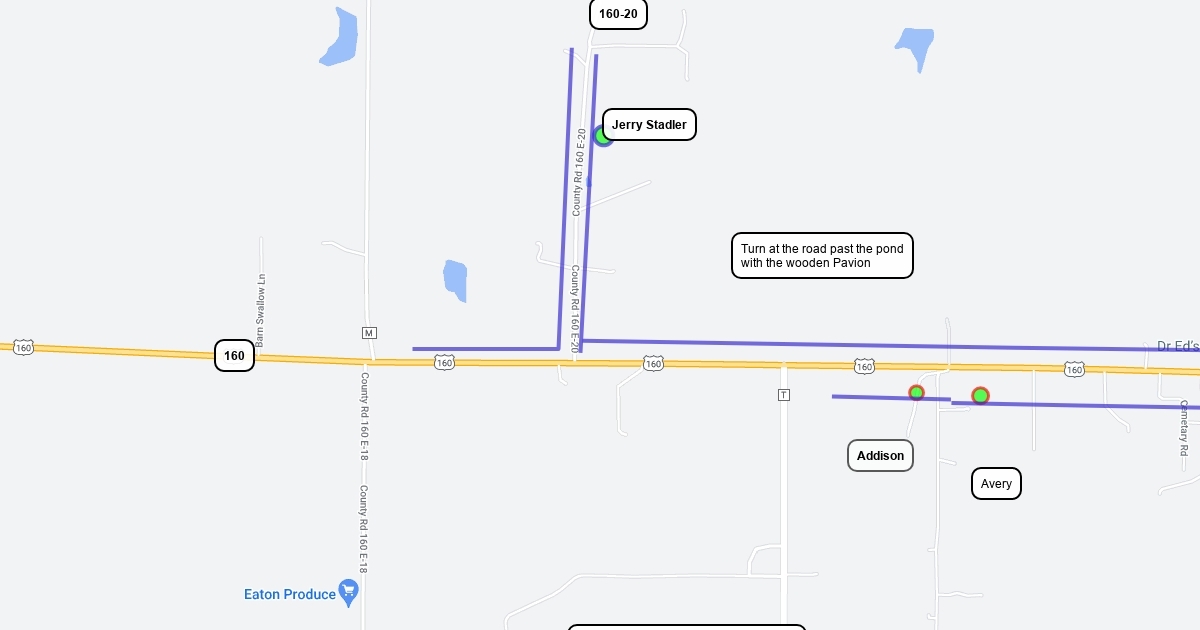Open the Jerry Stadler label
The height and width of the screenshot is (630, 1200).
click(x=649, y=125)
